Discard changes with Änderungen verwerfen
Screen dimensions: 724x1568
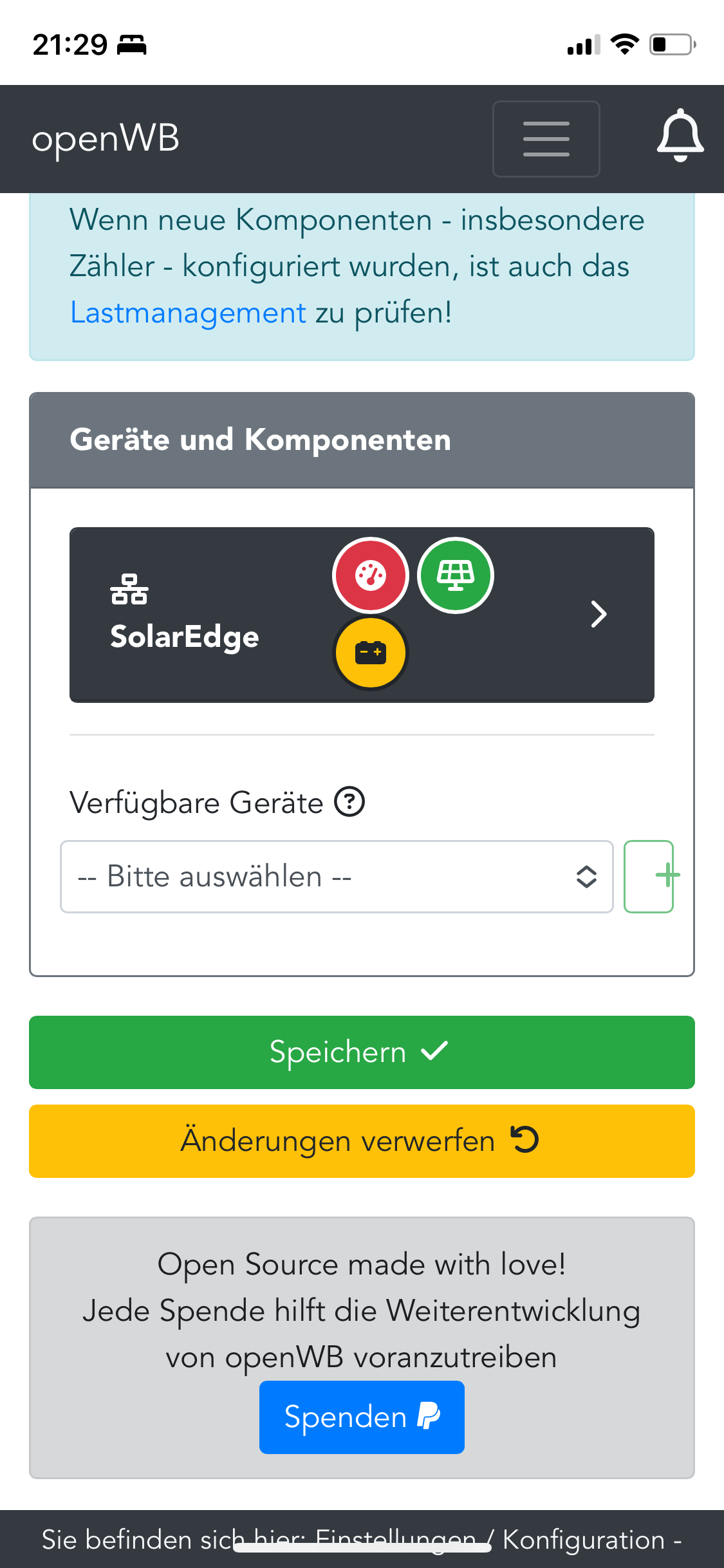coord(362,1141)
